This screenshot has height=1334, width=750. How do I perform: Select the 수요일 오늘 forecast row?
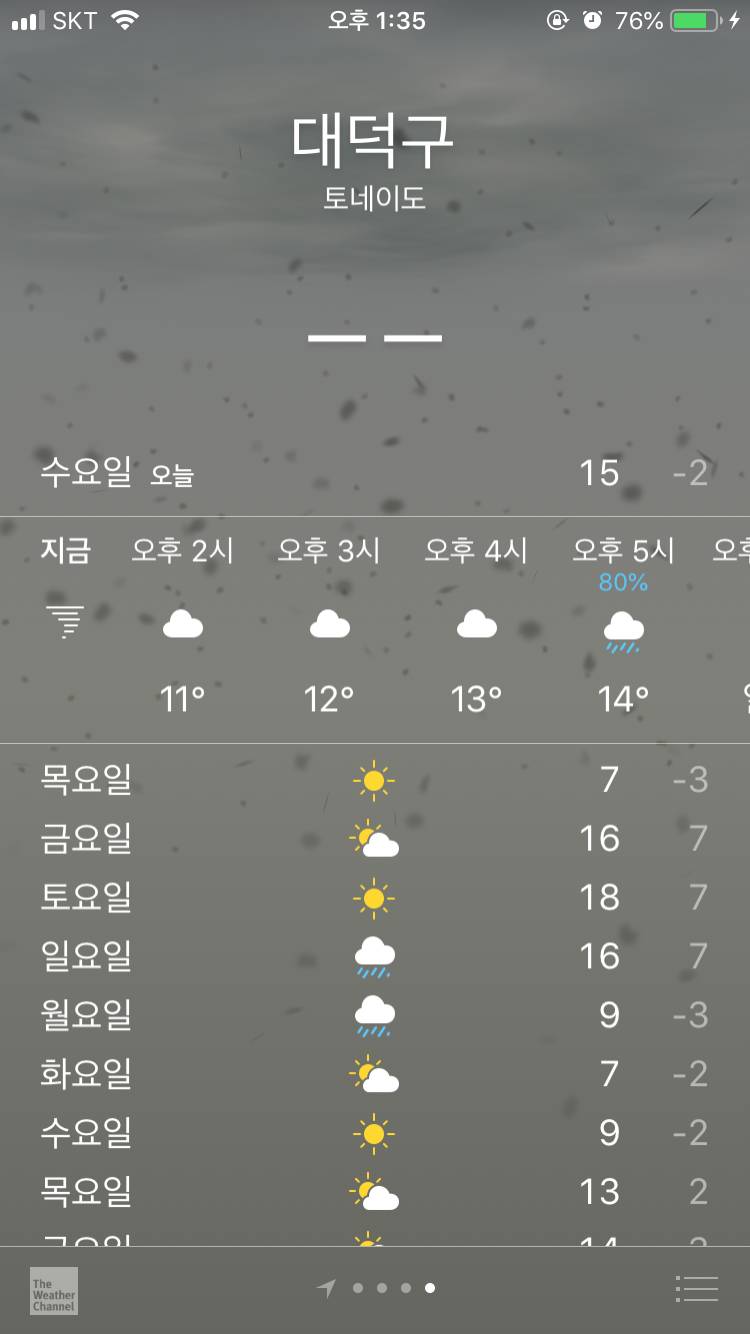[x=374, y=472]
